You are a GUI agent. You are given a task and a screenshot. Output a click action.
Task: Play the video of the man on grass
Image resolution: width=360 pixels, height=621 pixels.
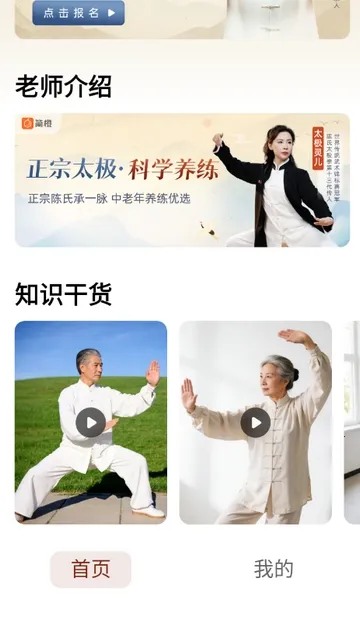point(91,422)
